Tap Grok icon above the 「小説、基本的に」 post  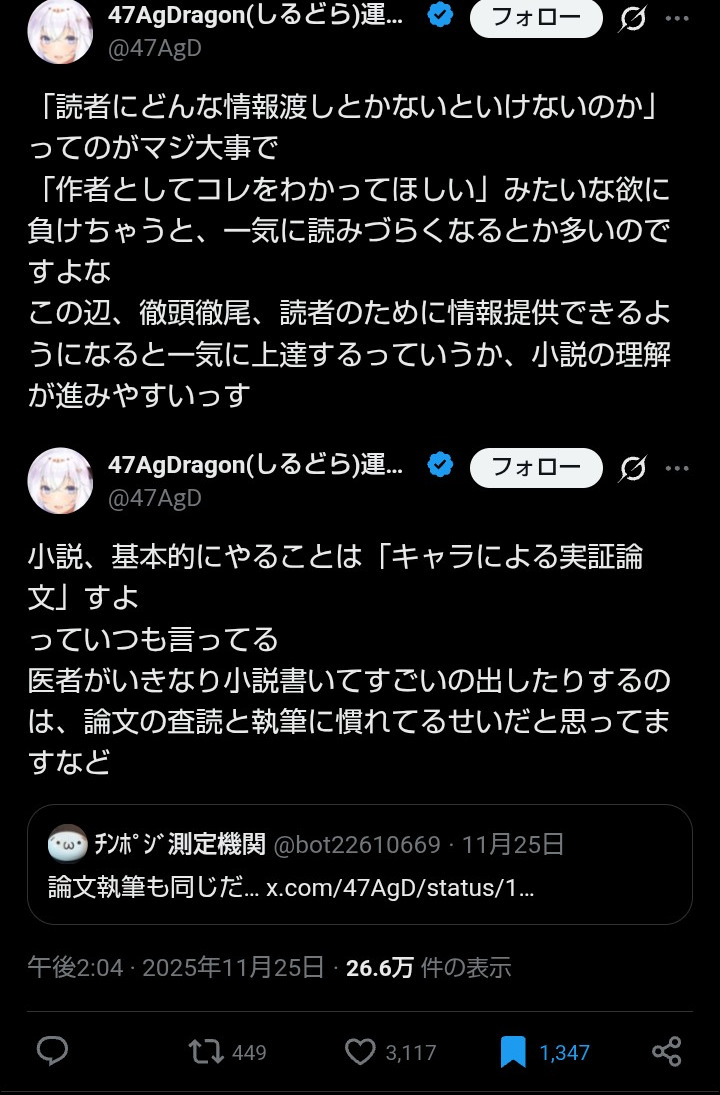632,467
